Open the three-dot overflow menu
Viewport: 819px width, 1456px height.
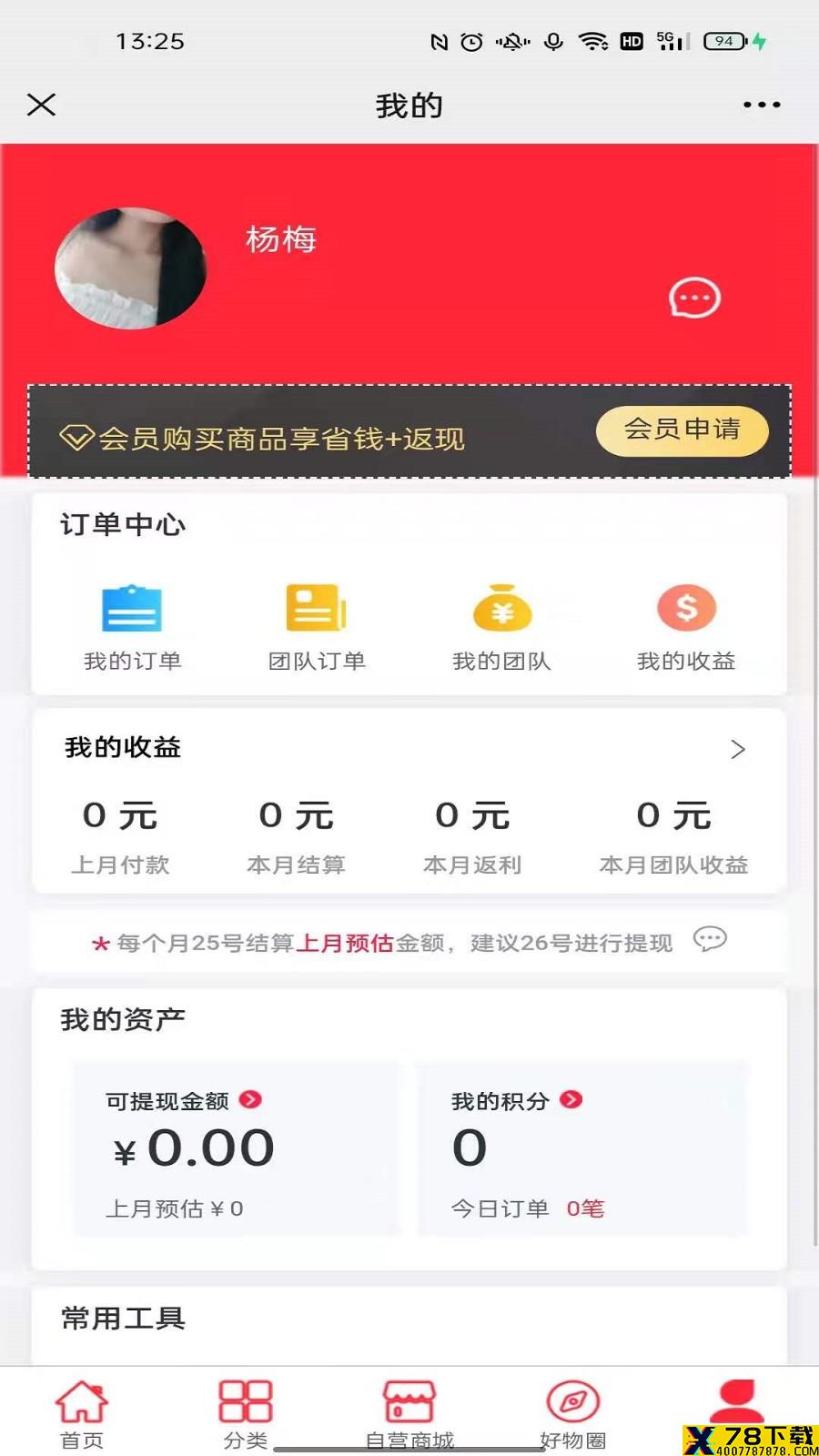click(762, 105)
